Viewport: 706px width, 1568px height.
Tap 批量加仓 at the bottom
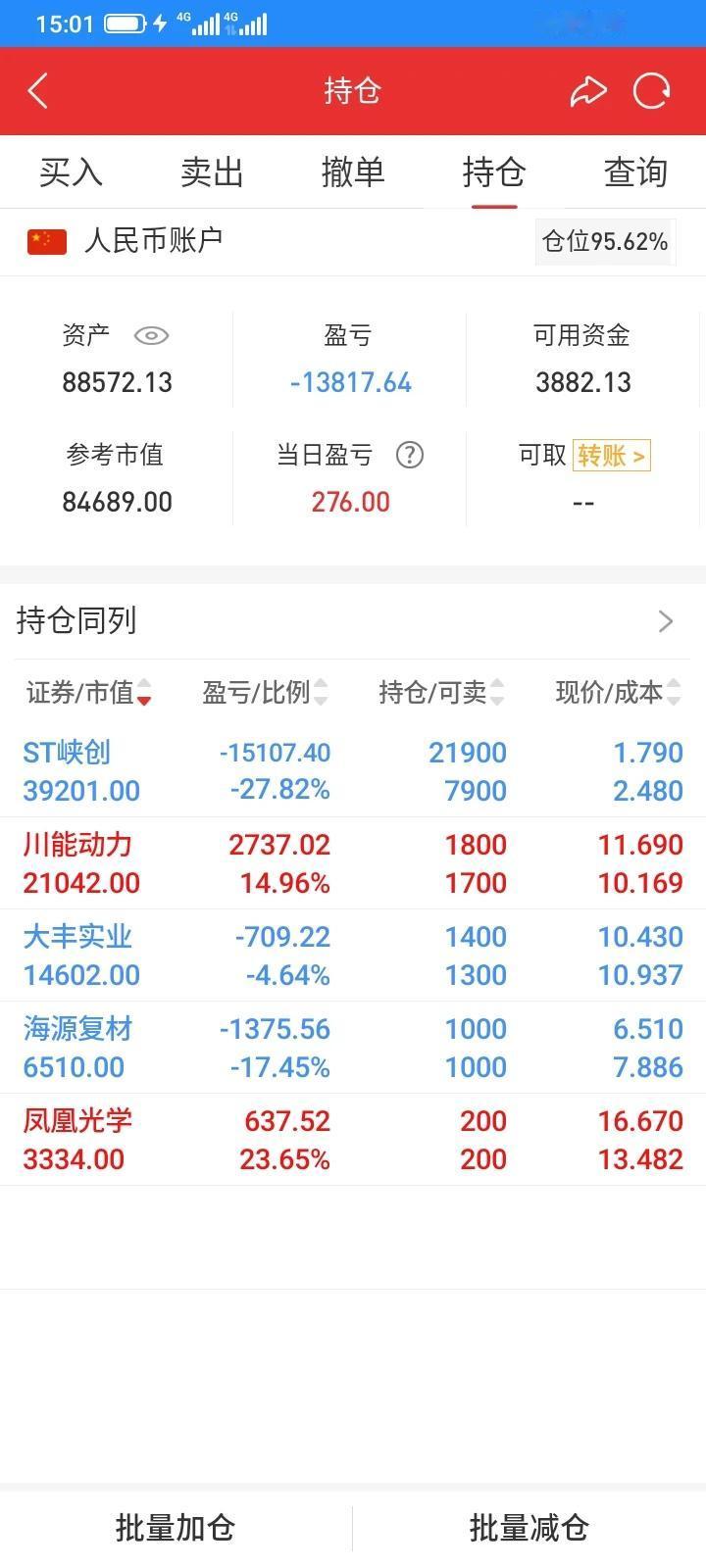coord(176,1528)
